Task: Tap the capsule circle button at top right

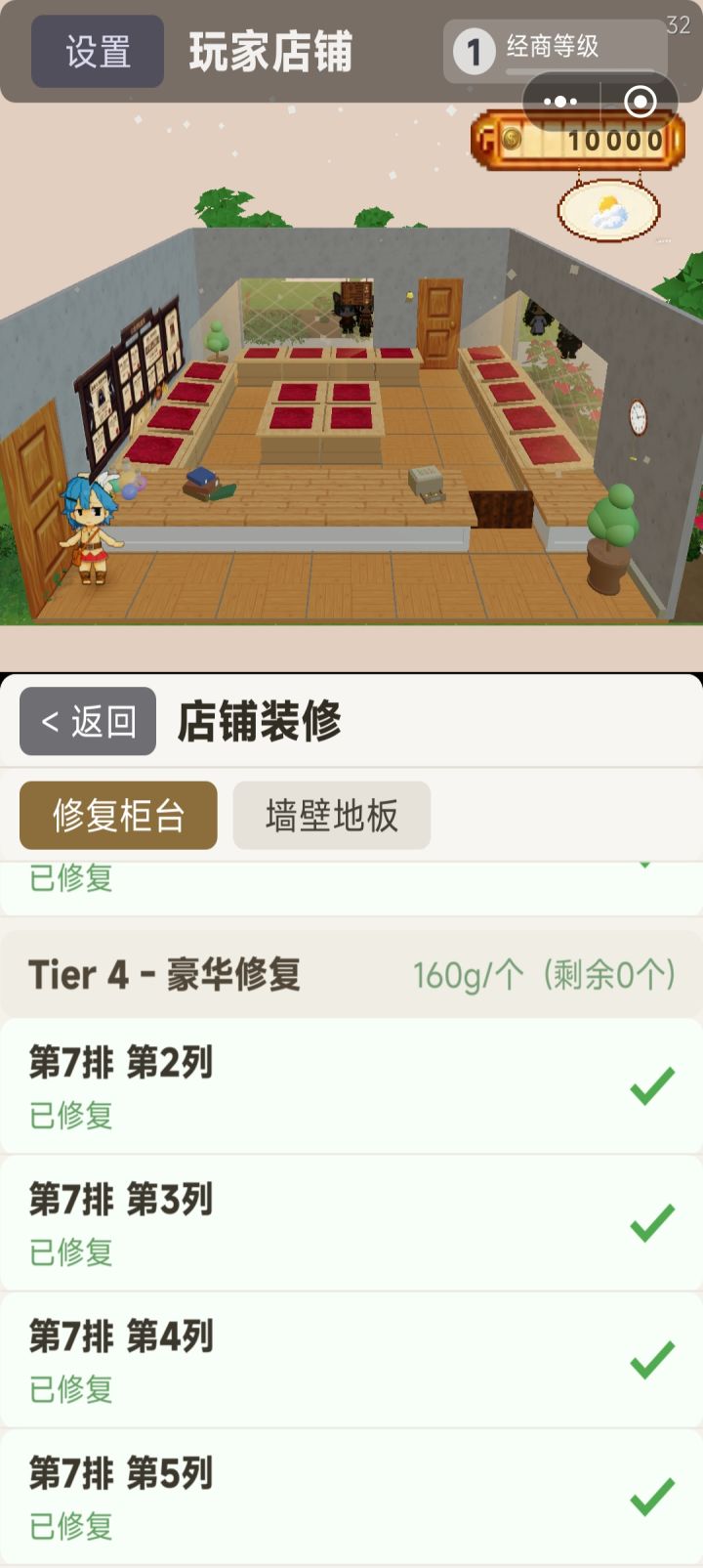Action: pos(640,101)
